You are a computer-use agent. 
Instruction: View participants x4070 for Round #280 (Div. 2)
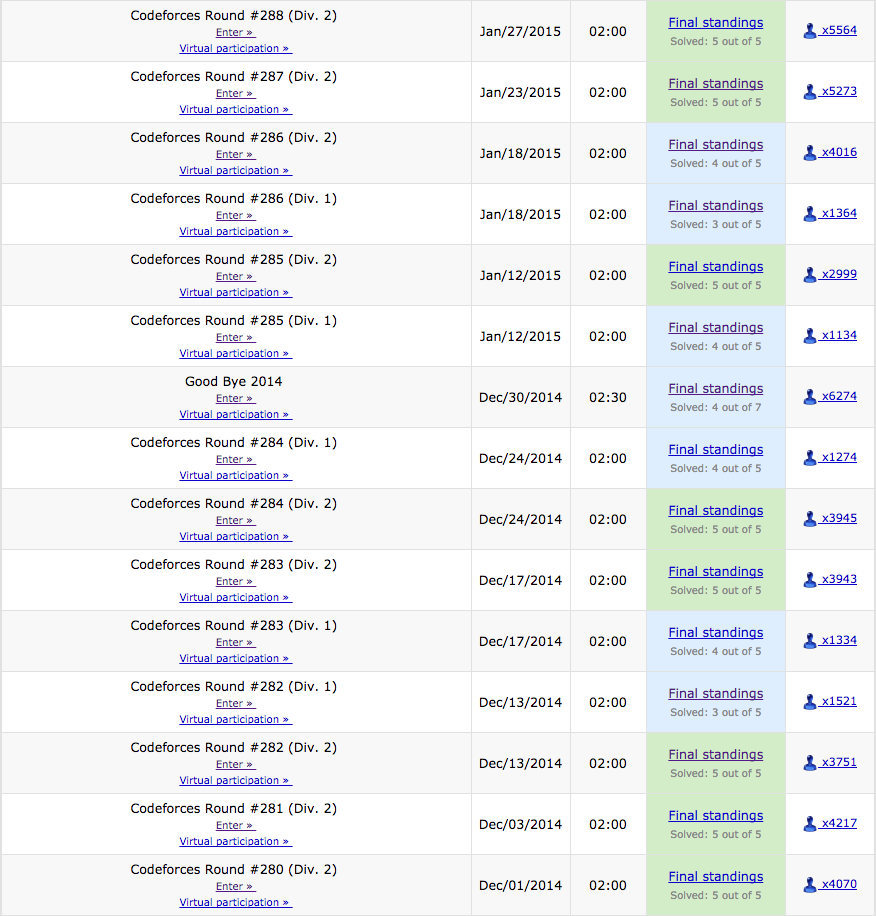point(838,885)
